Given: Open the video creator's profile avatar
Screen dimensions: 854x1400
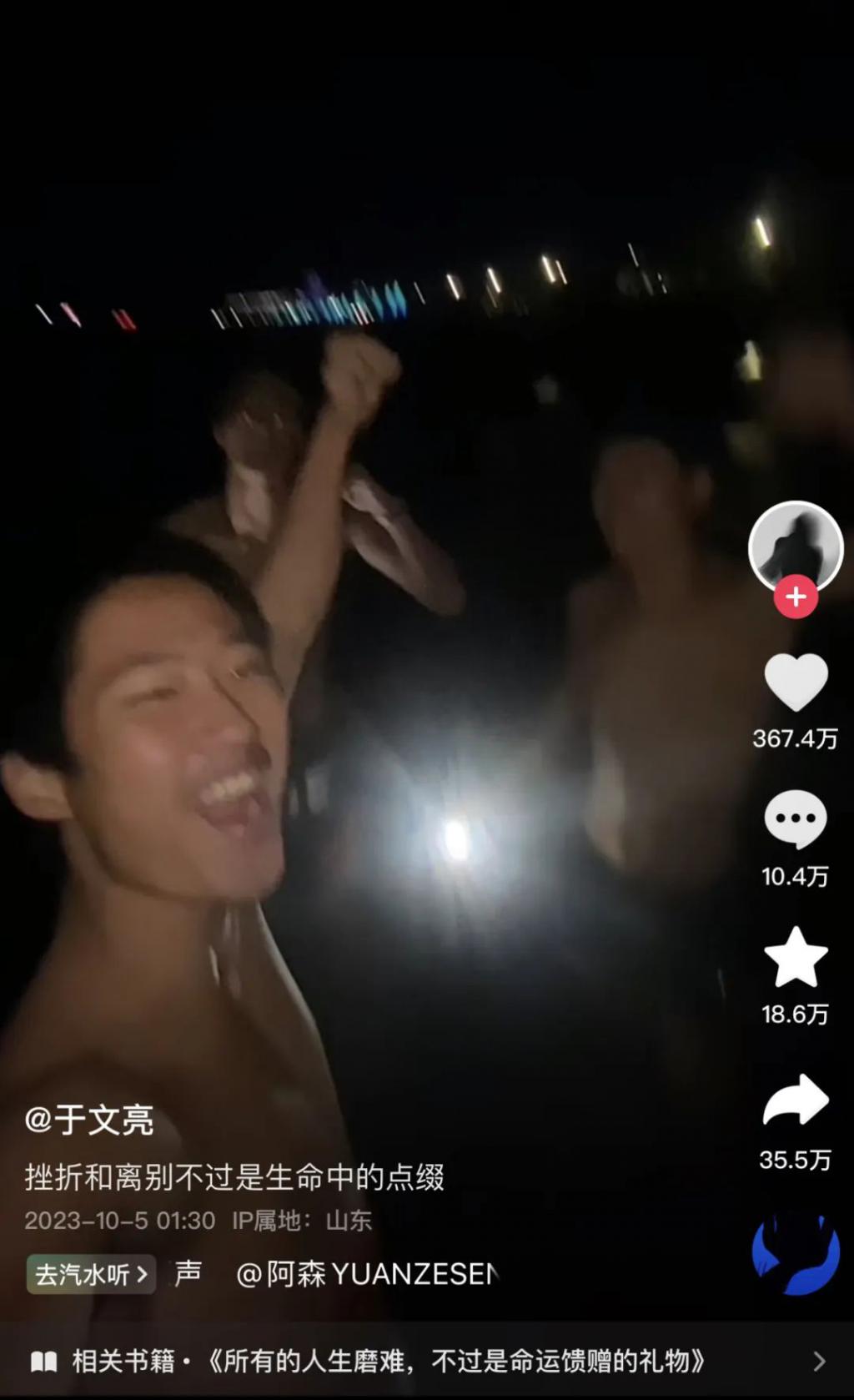Looking at the screenshot, I should (x=796, y=546).
